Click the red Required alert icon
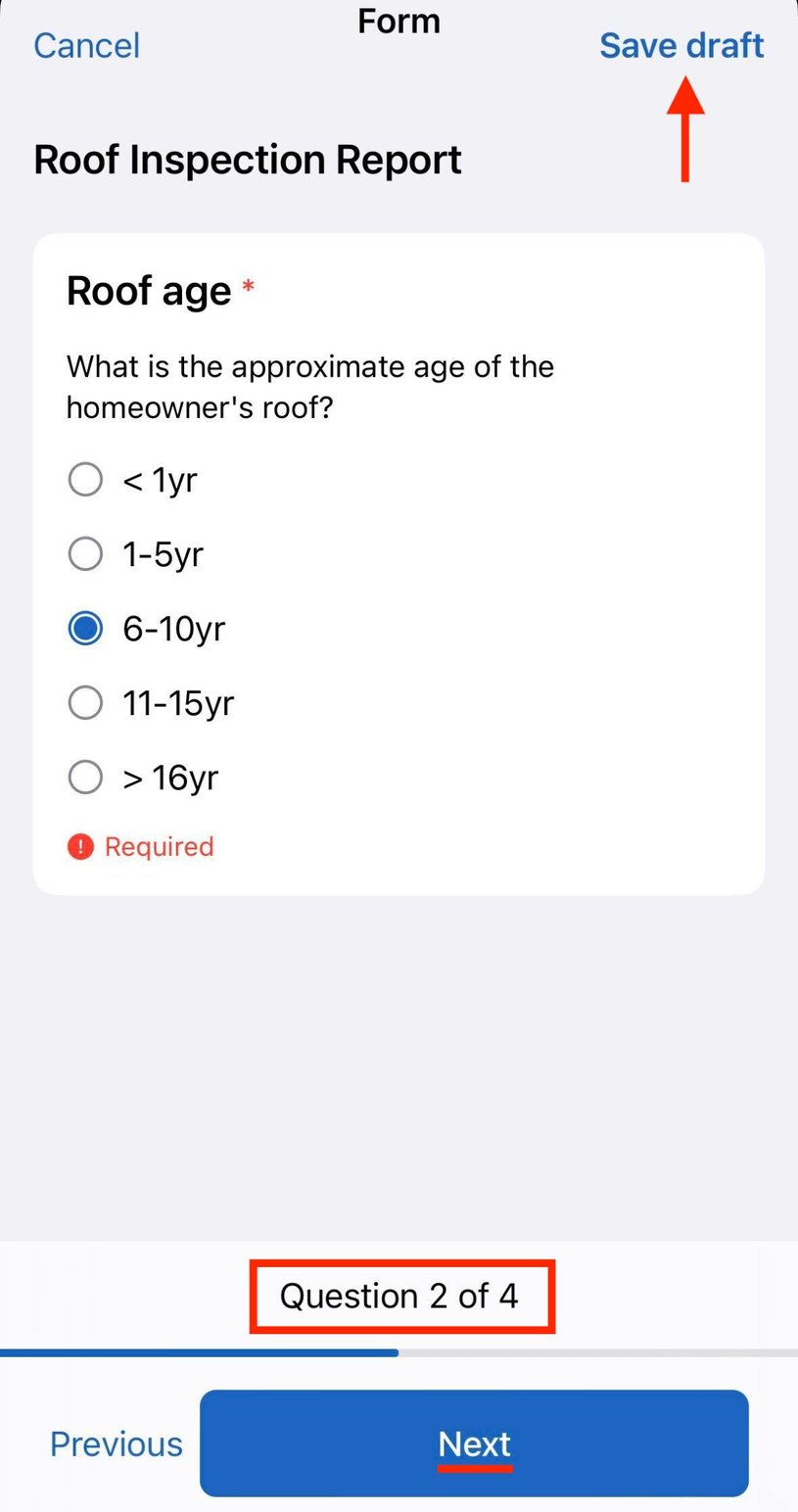 tap(79, 846)
